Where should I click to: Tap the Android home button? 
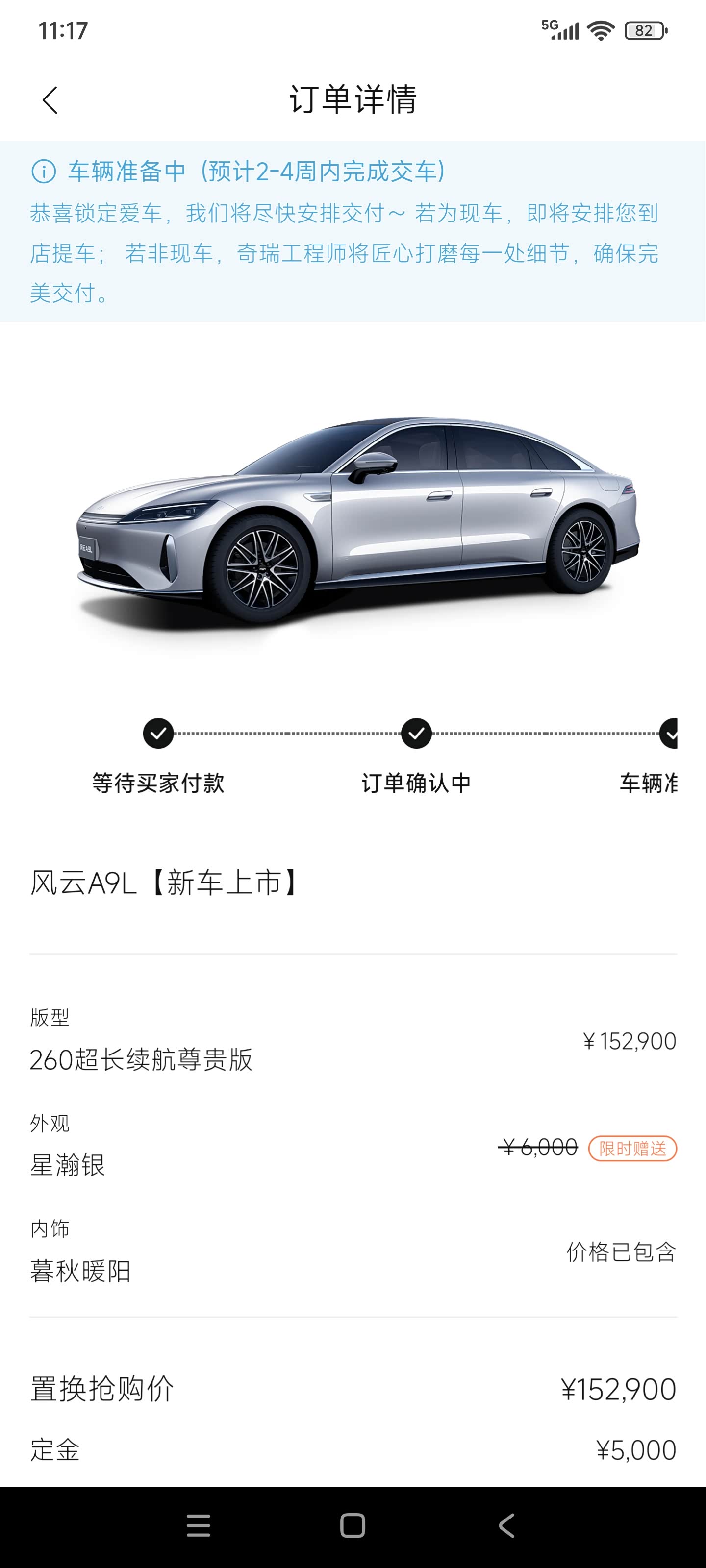click(x=351, y=1526)
